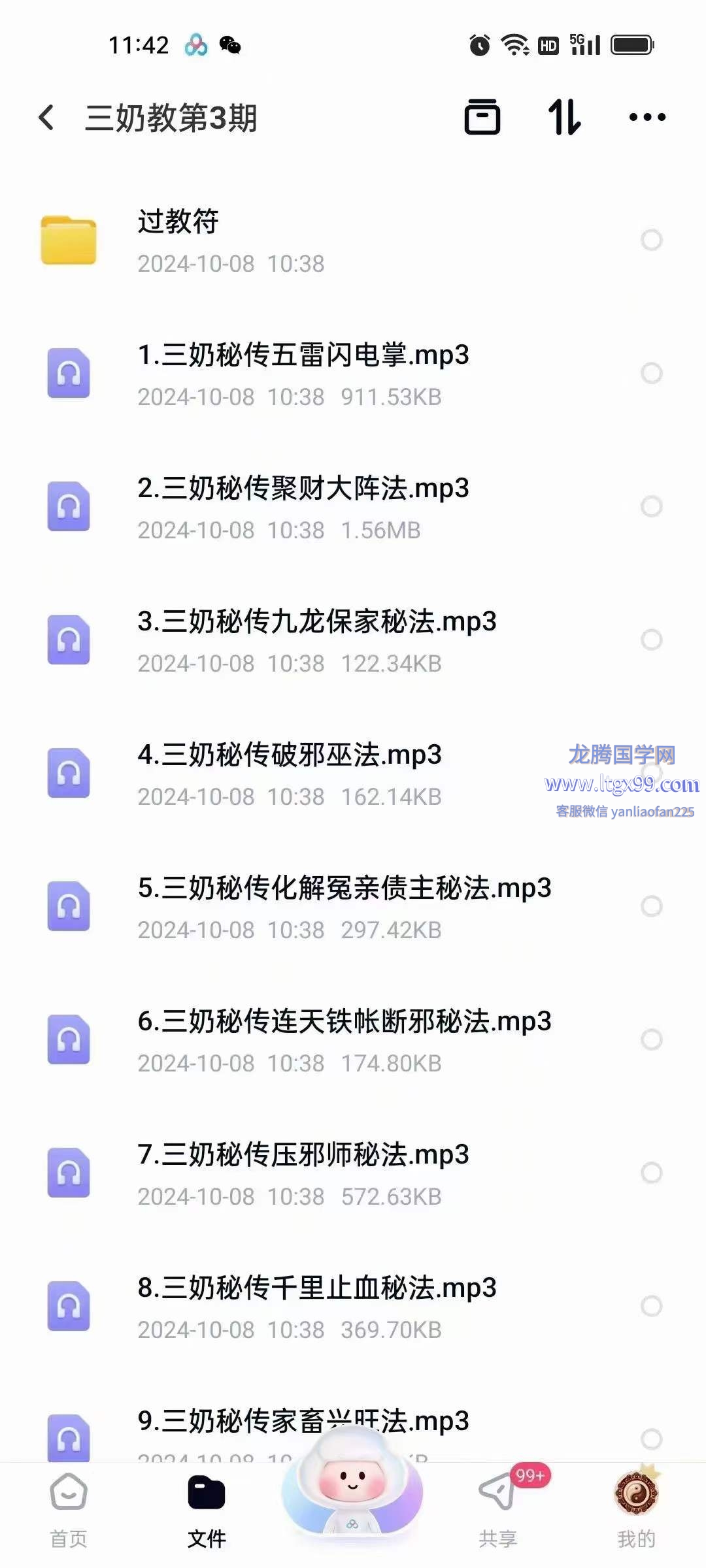This screenshot has width=706, height=1568.
Task: Open the center assistant mascot button
Action: tap(352, 1483)
